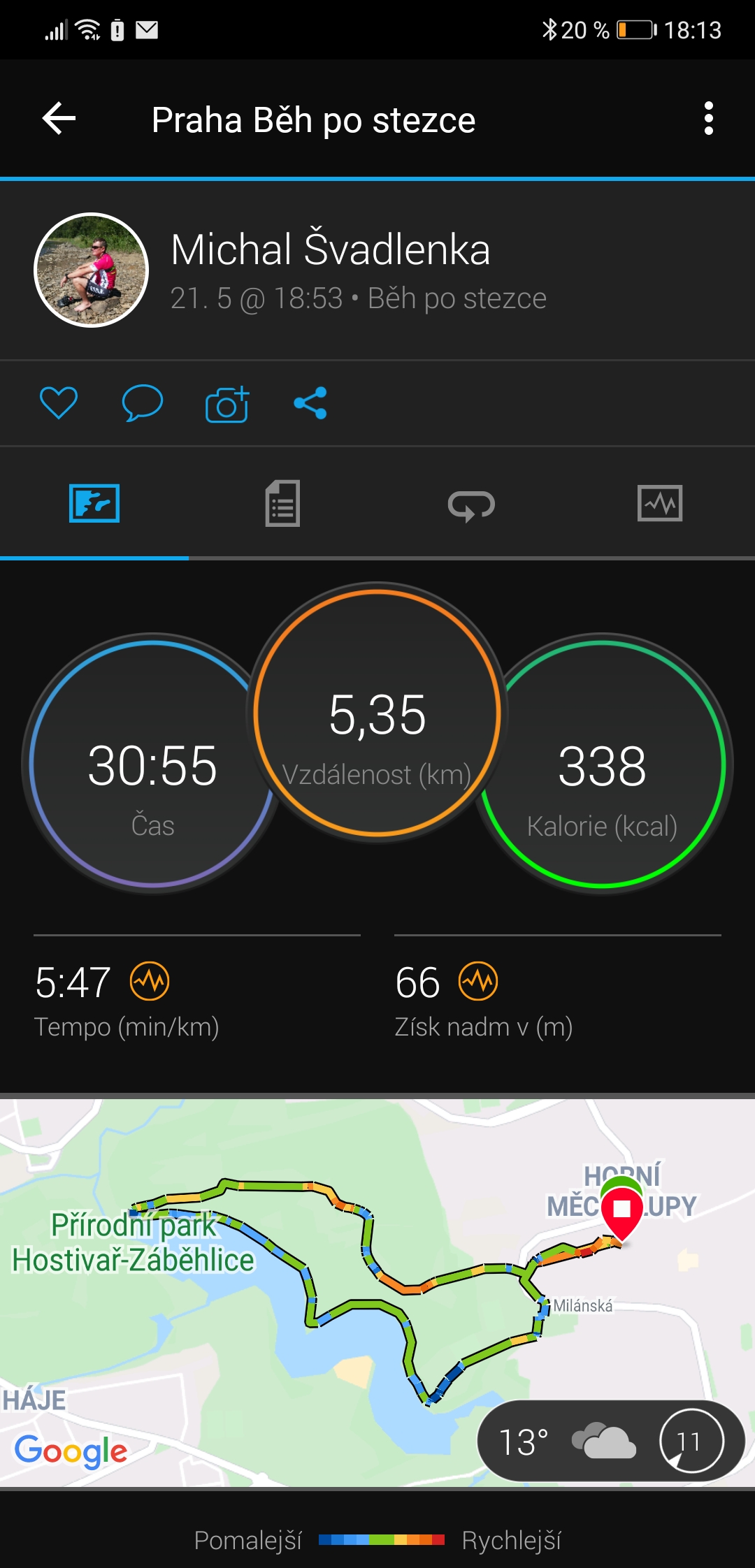The width and height of the screenshot is (755, 1568).
Task: Open Michal Švadlenka's profile picture
Action: point(92,270)
